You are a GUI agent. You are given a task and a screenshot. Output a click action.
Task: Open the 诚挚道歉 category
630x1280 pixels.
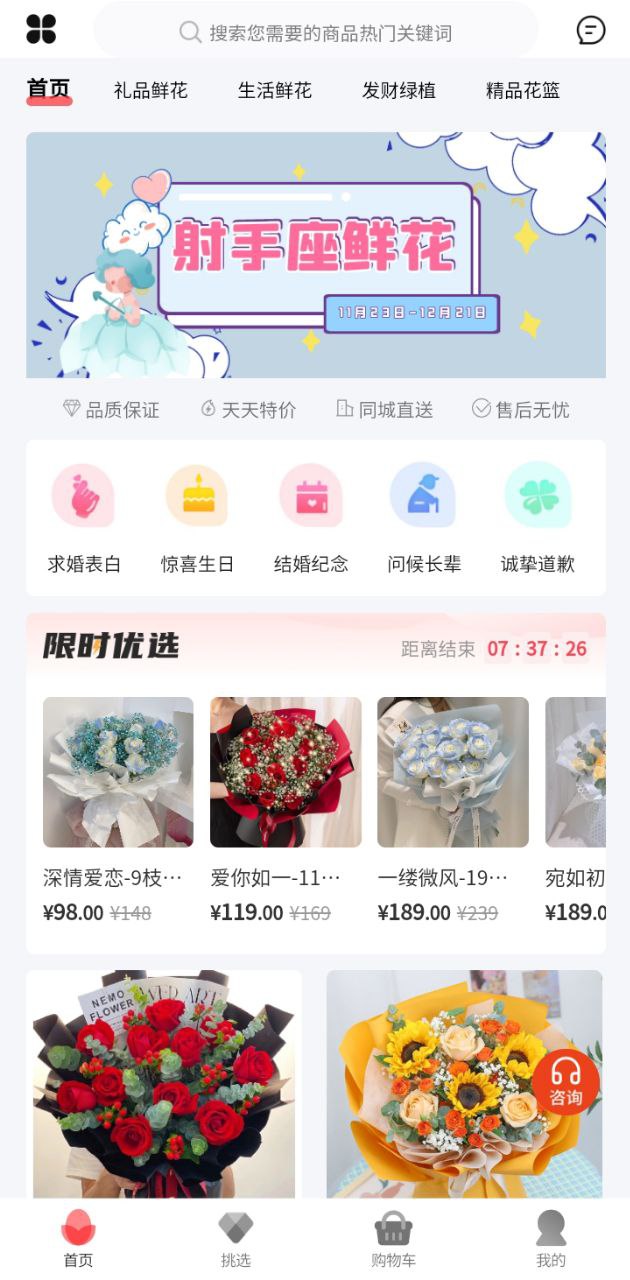(x=538, y=518)
